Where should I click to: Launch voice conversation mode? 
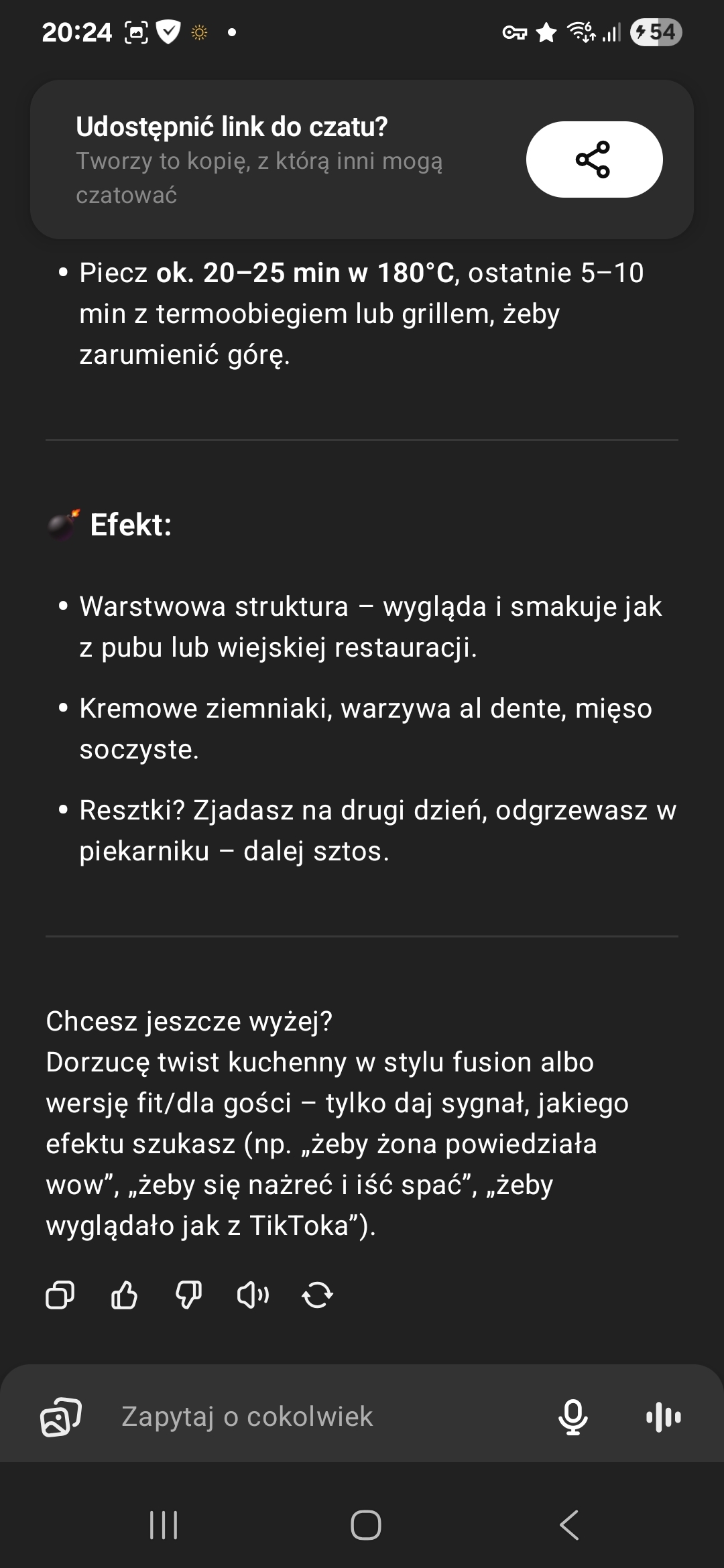663,1417
